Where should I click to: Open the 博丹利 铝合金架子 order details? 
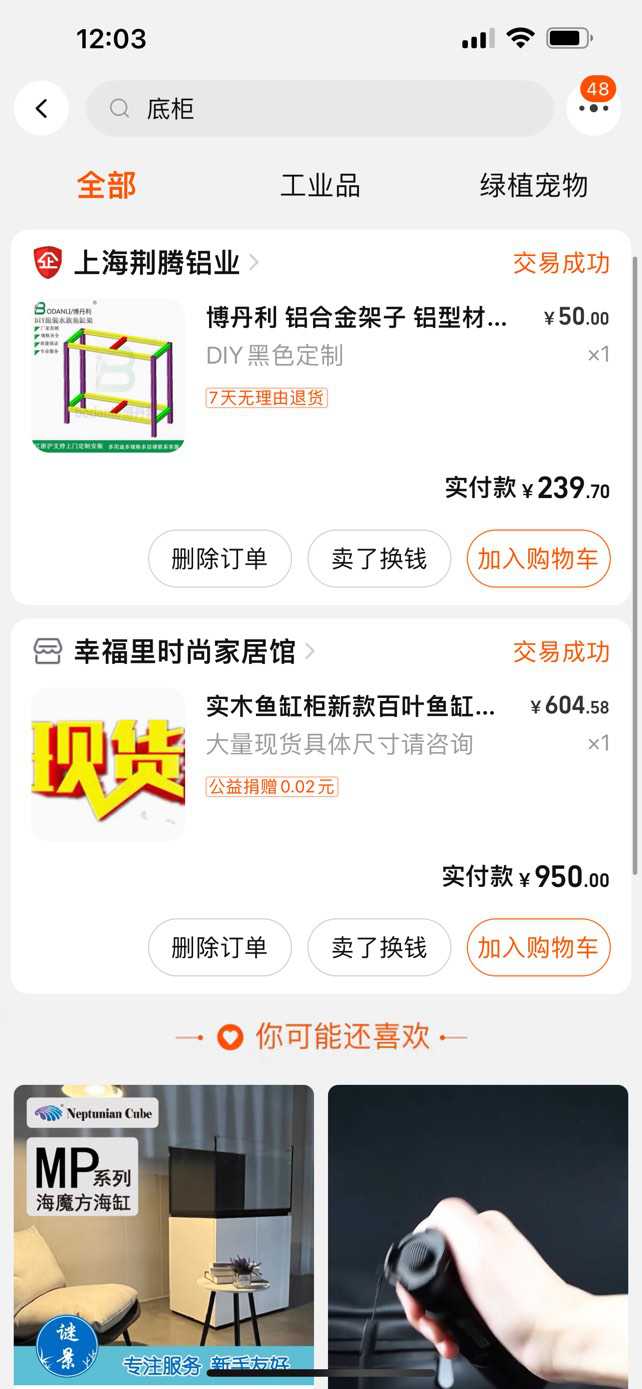coord(356,319)
